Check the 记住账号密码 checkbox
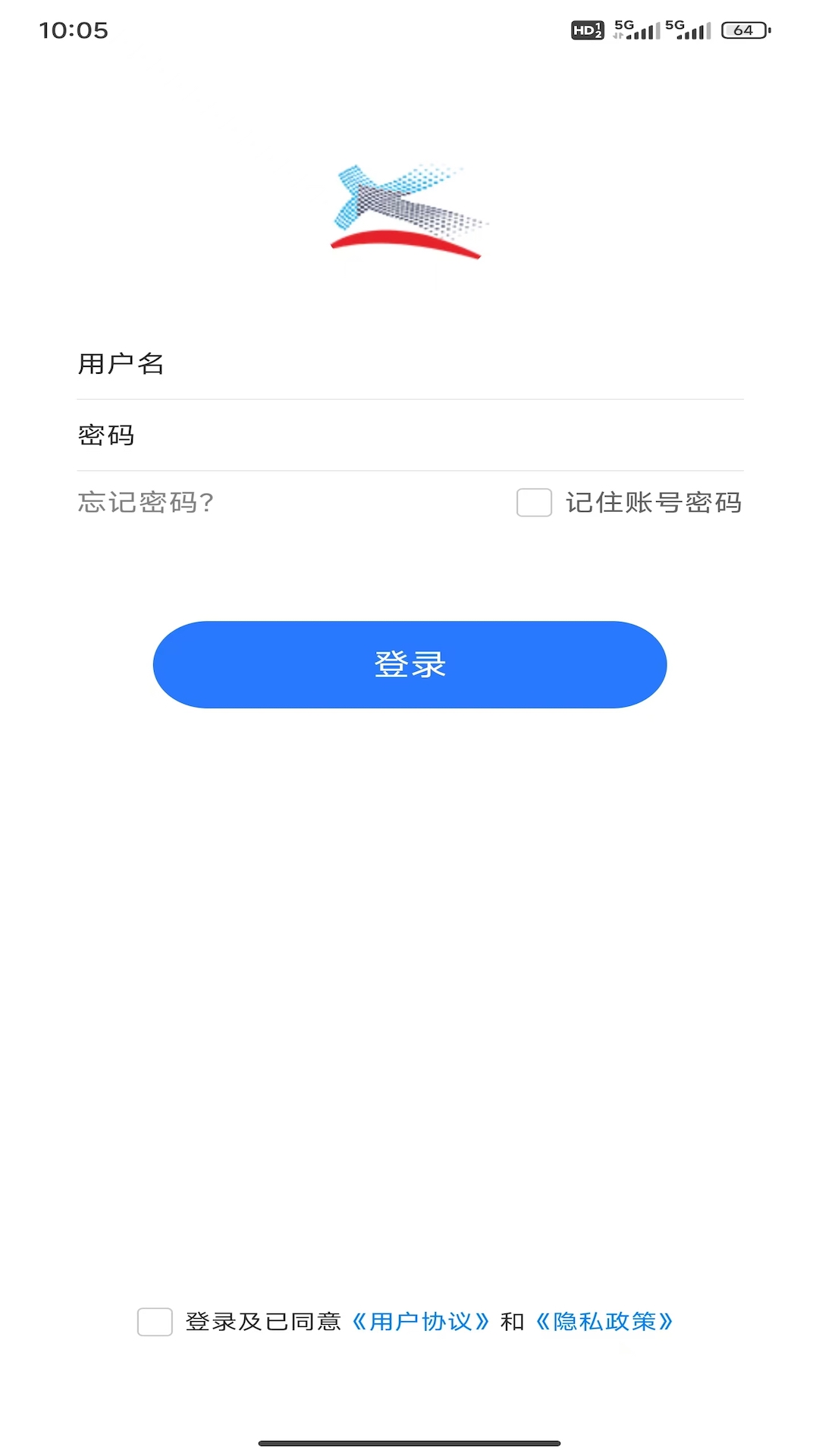The width and height of the screenshot is (819, 1456). 534,502
